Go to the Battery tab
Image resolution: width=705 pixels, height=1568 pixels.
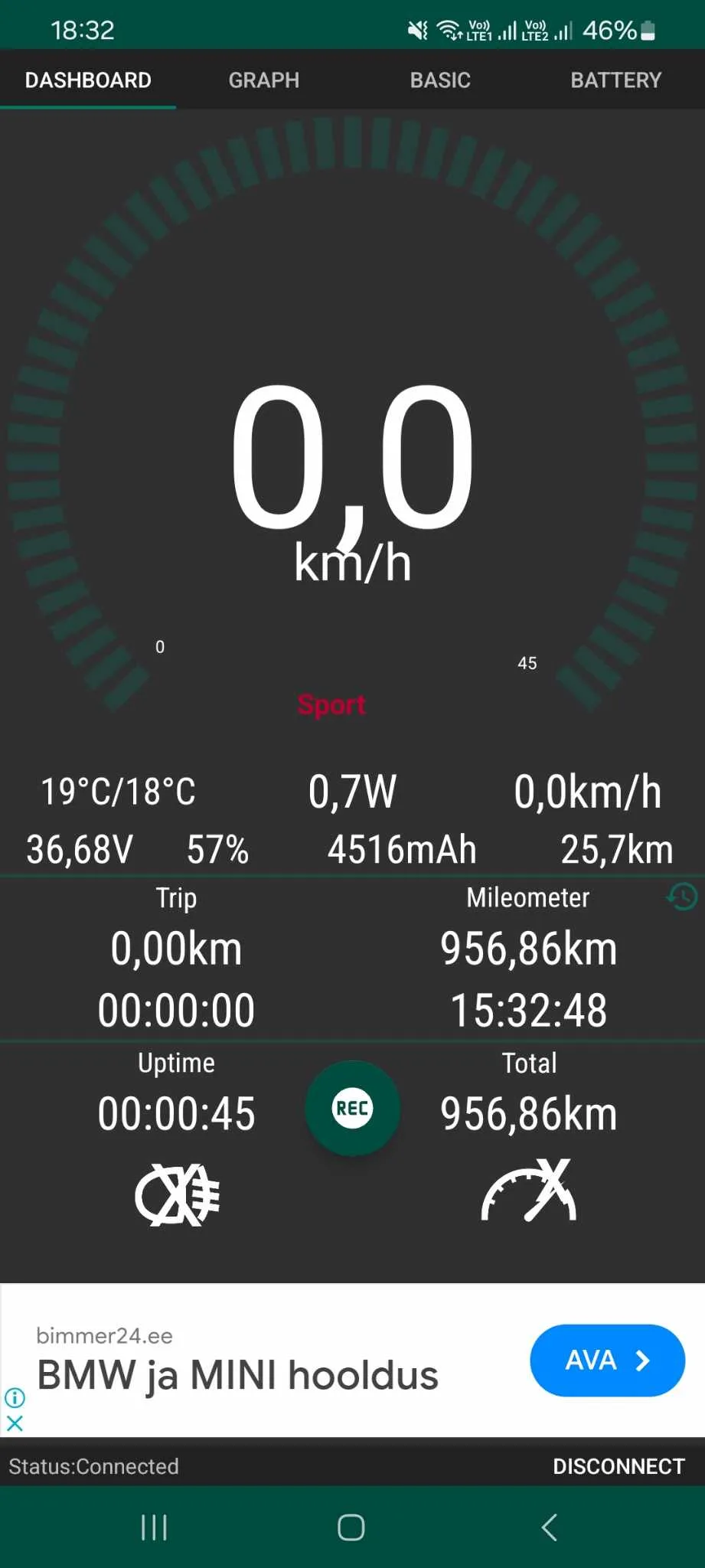(615, 80)
